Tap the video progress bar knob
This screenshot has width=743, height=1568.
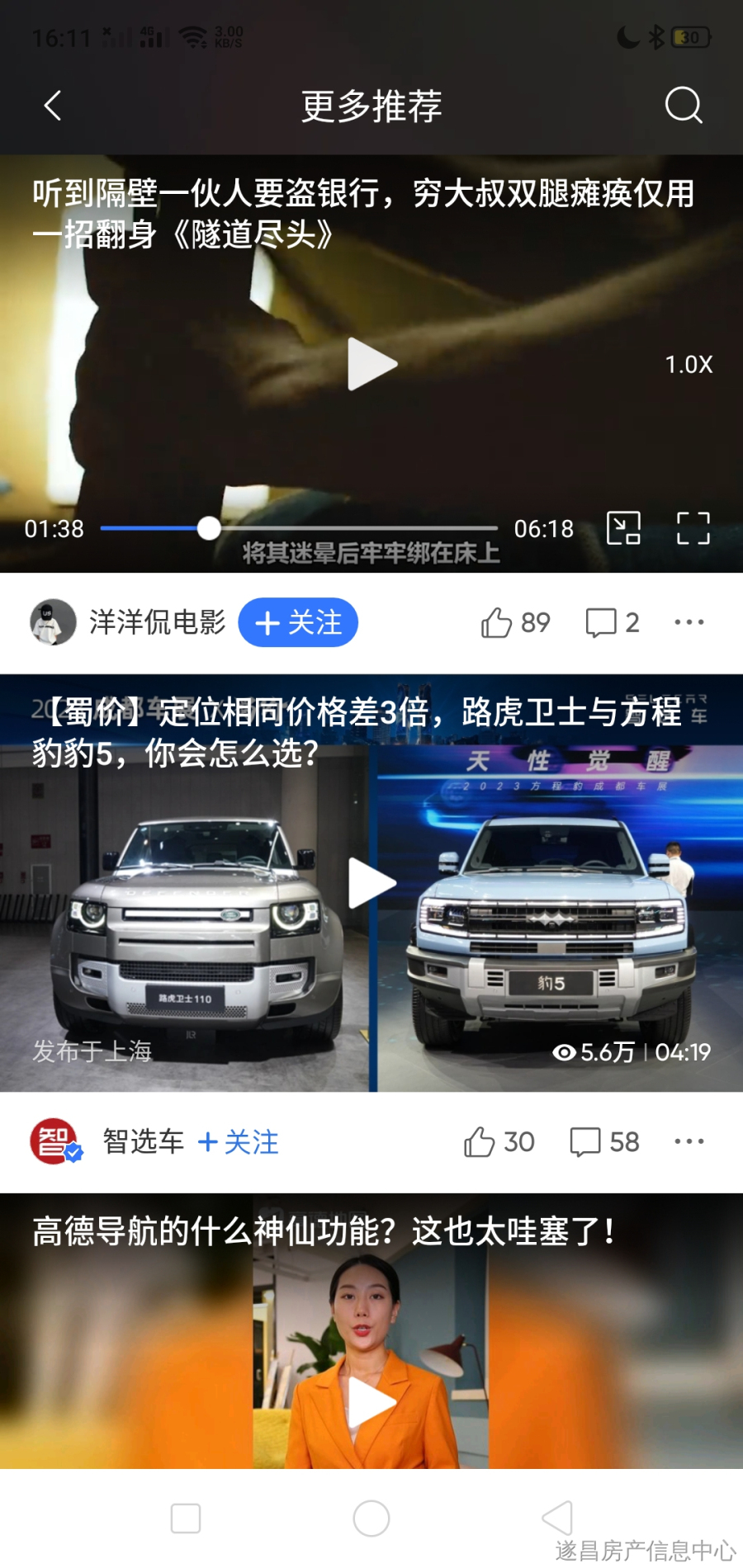pos(209,528)
